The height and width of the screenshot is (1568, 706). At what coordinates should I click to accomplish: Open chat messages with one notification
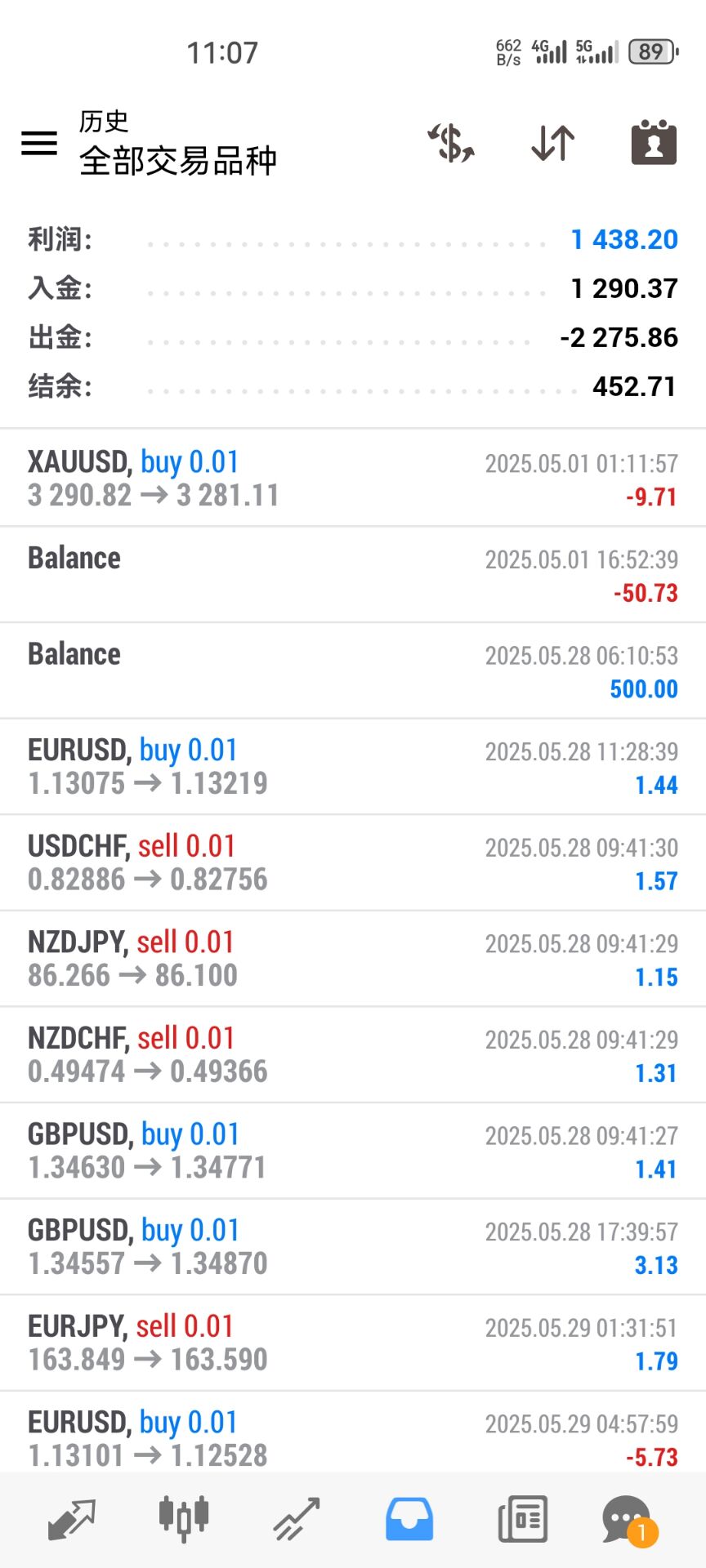[x=628, y=1519]
